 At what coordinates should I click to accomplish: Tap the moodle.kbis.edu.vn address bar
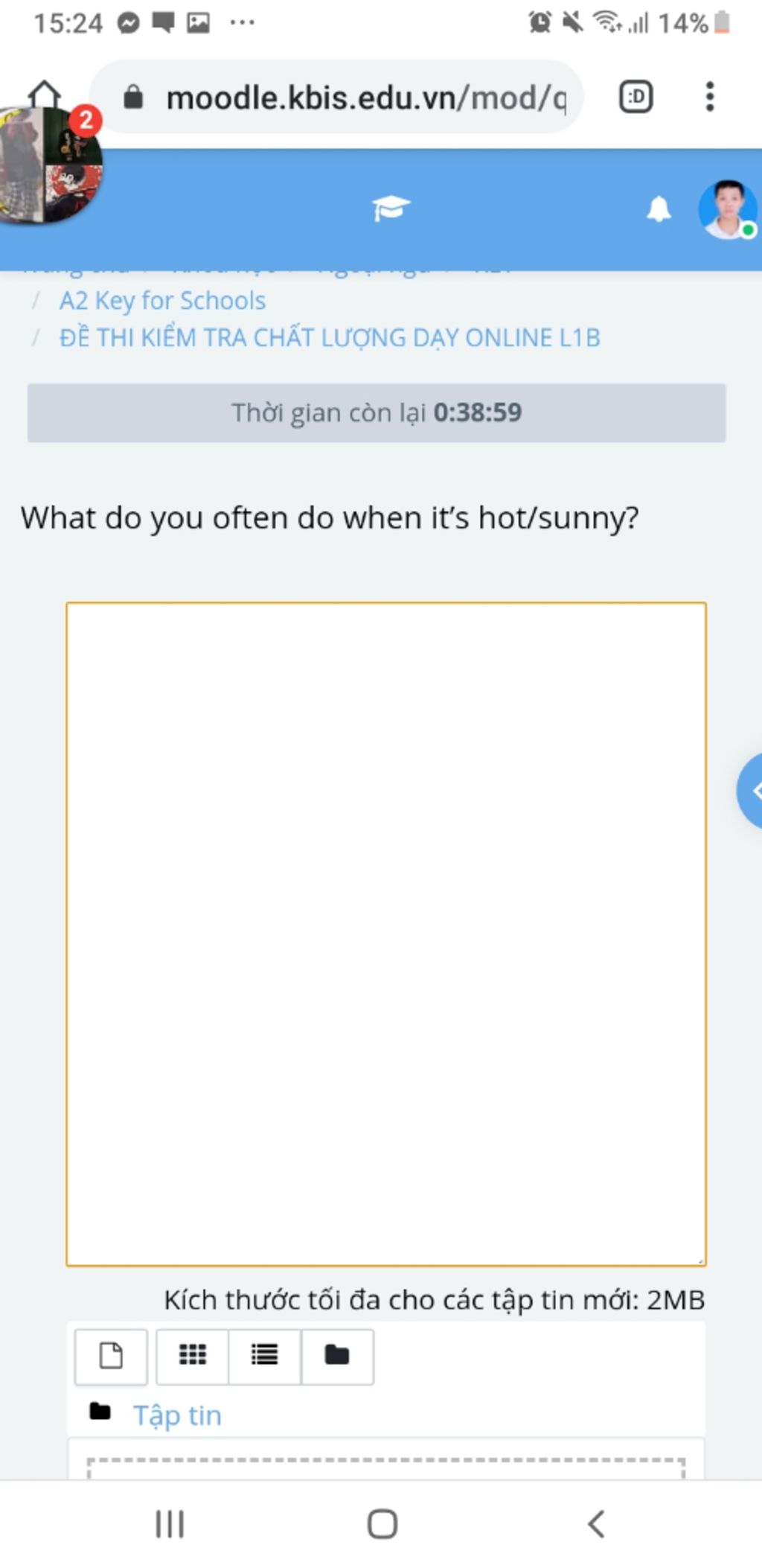tap(350, 98)
